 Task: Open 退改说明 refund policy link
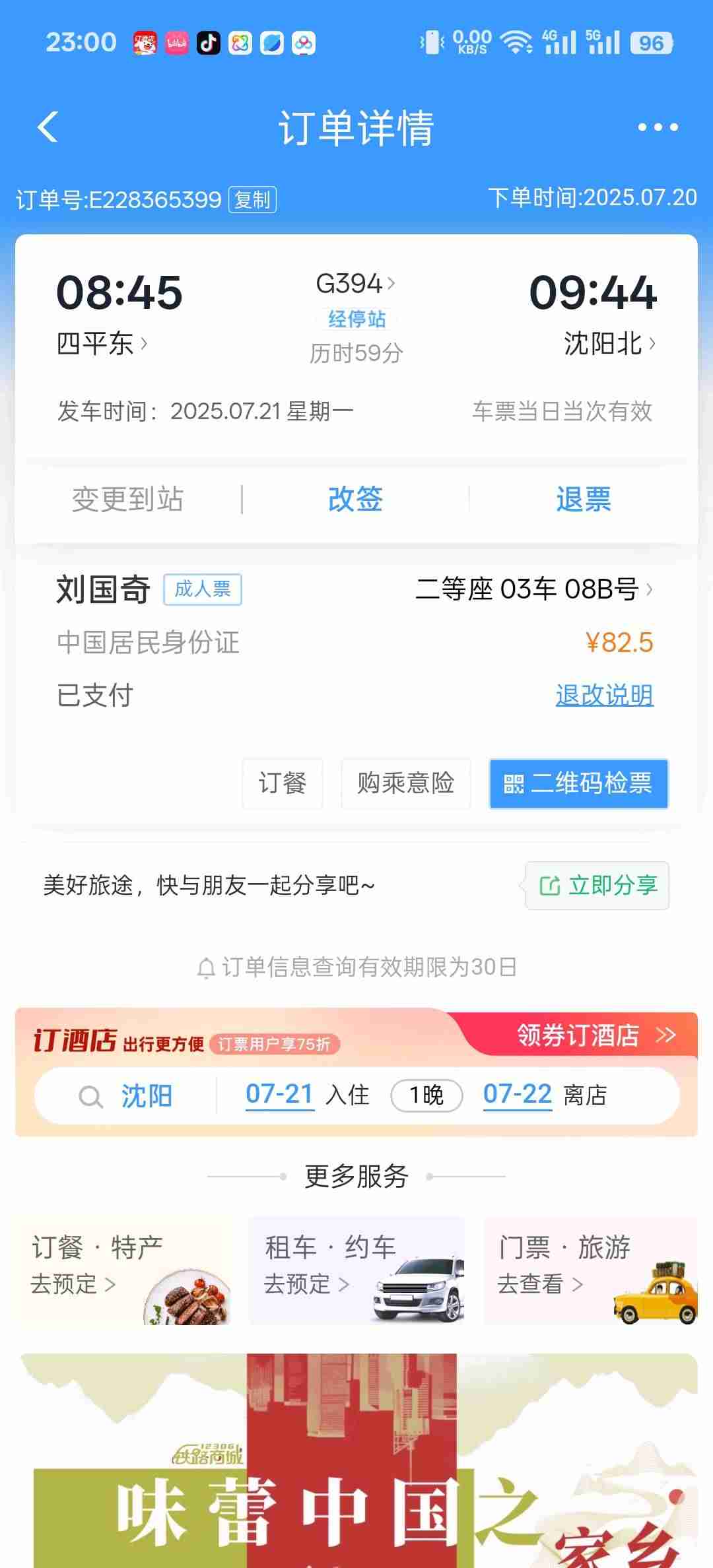point(604,695)
